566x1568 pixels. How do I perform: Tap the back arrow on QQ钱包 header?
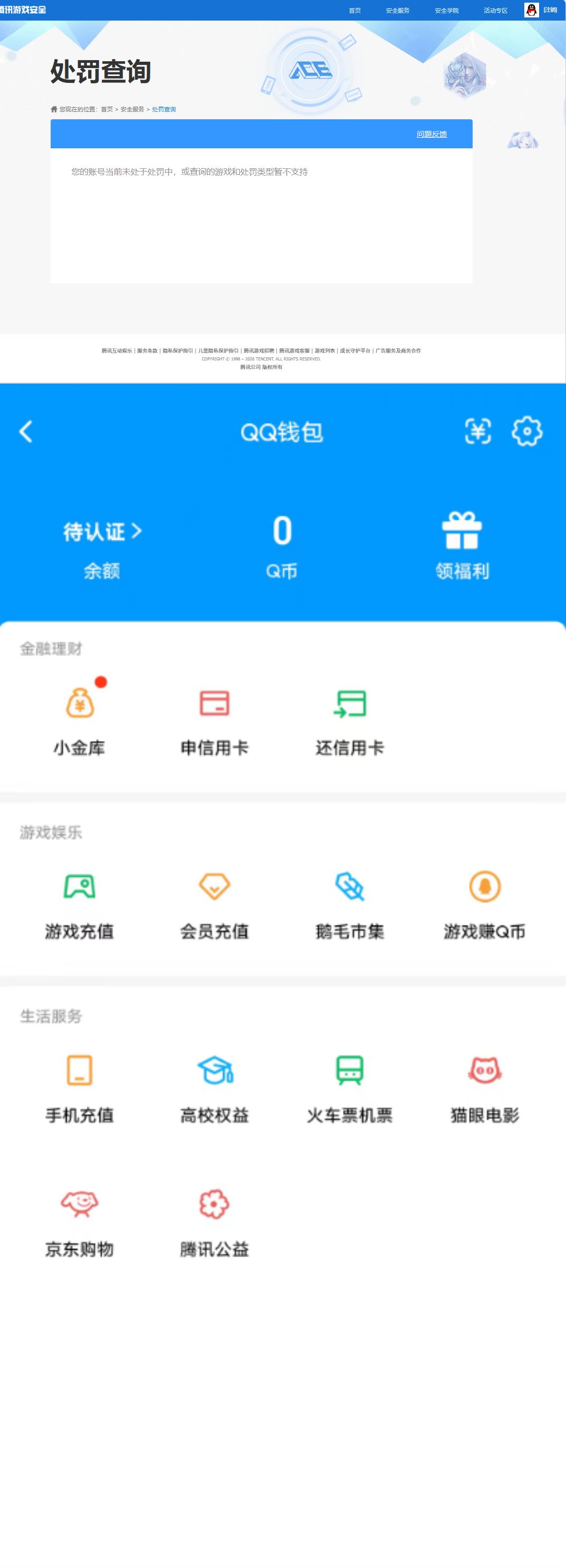point(25,432)
